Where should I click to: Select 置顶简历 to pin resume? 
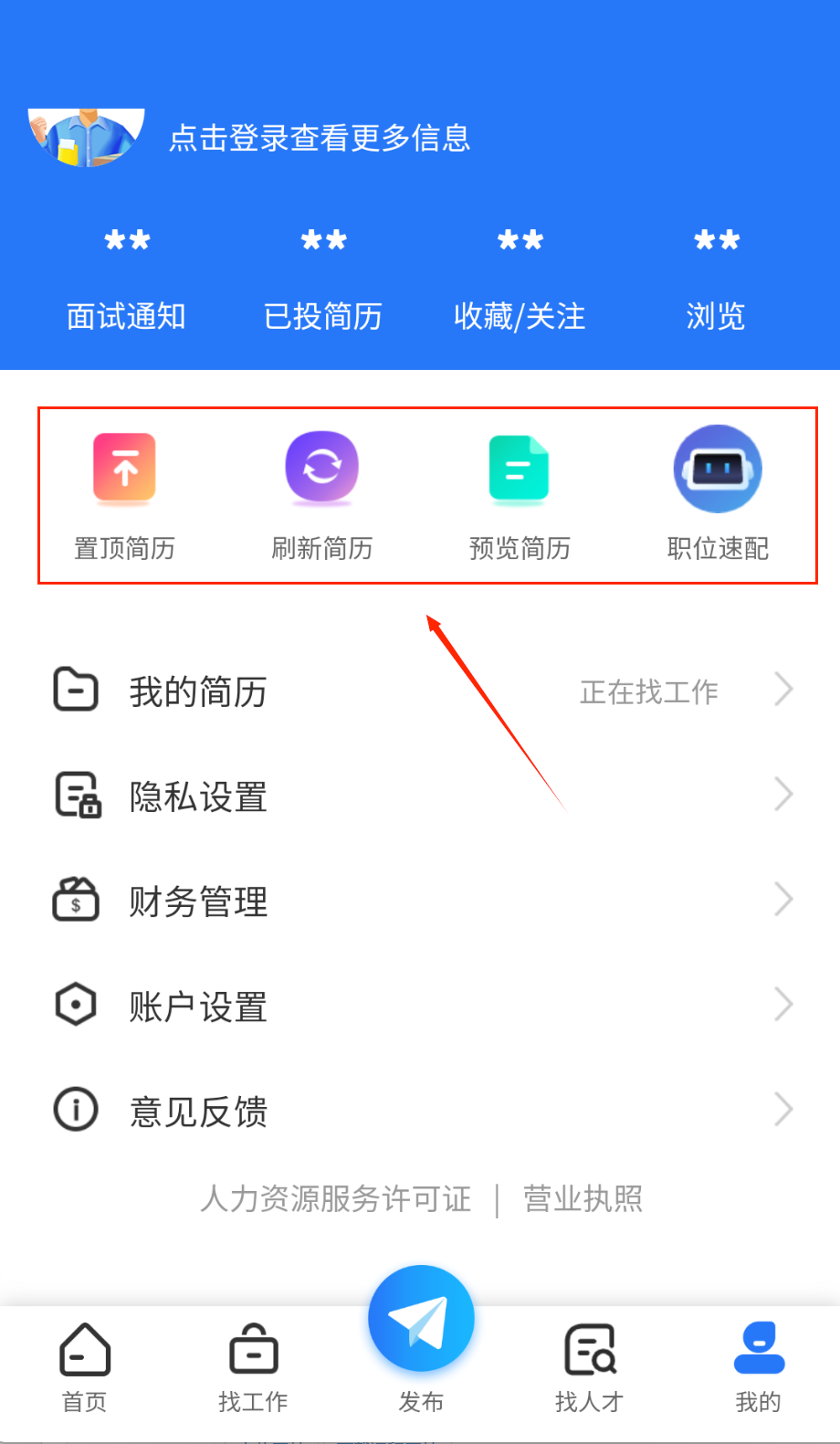tap(124, 494)
